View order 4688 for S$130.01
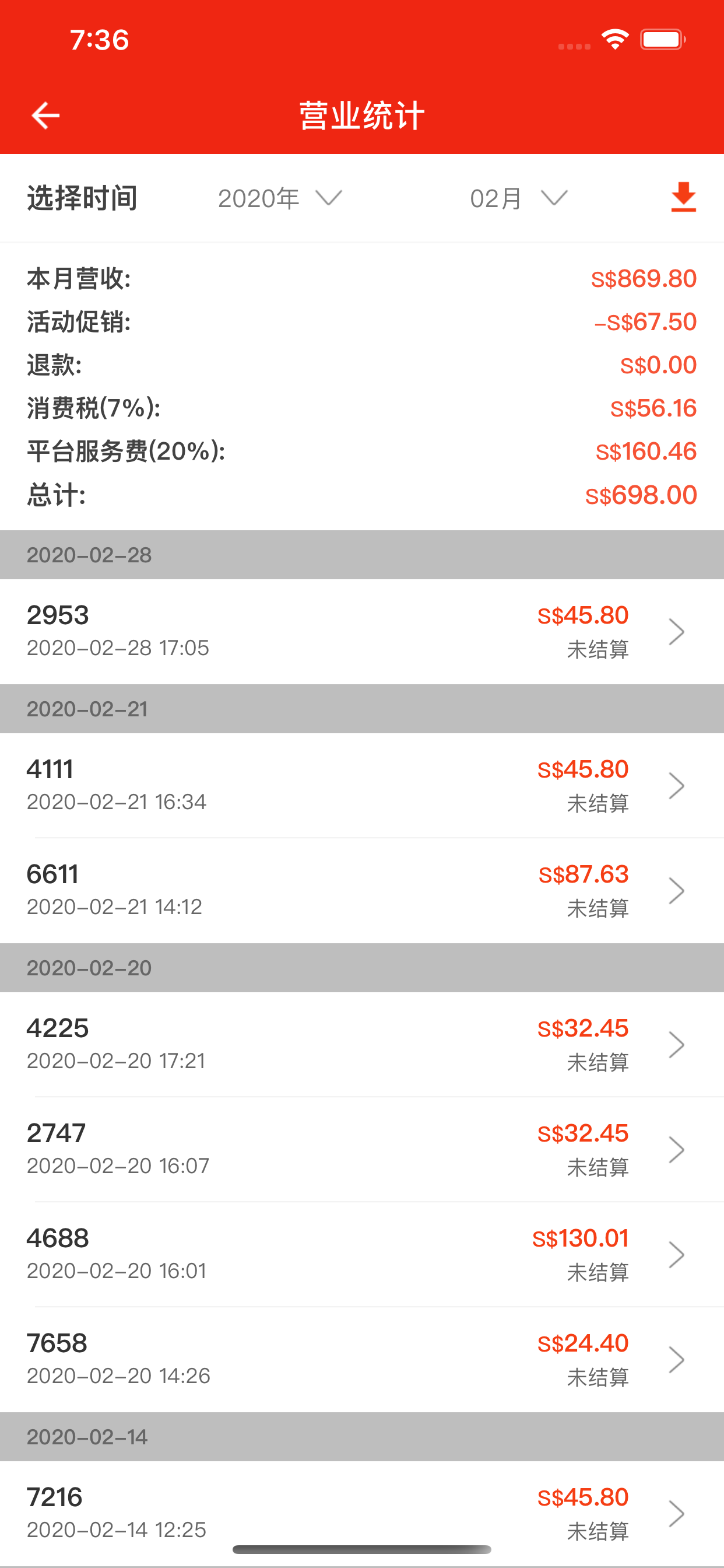This screenshot has height=1568, width=724. click(362, 1255)
